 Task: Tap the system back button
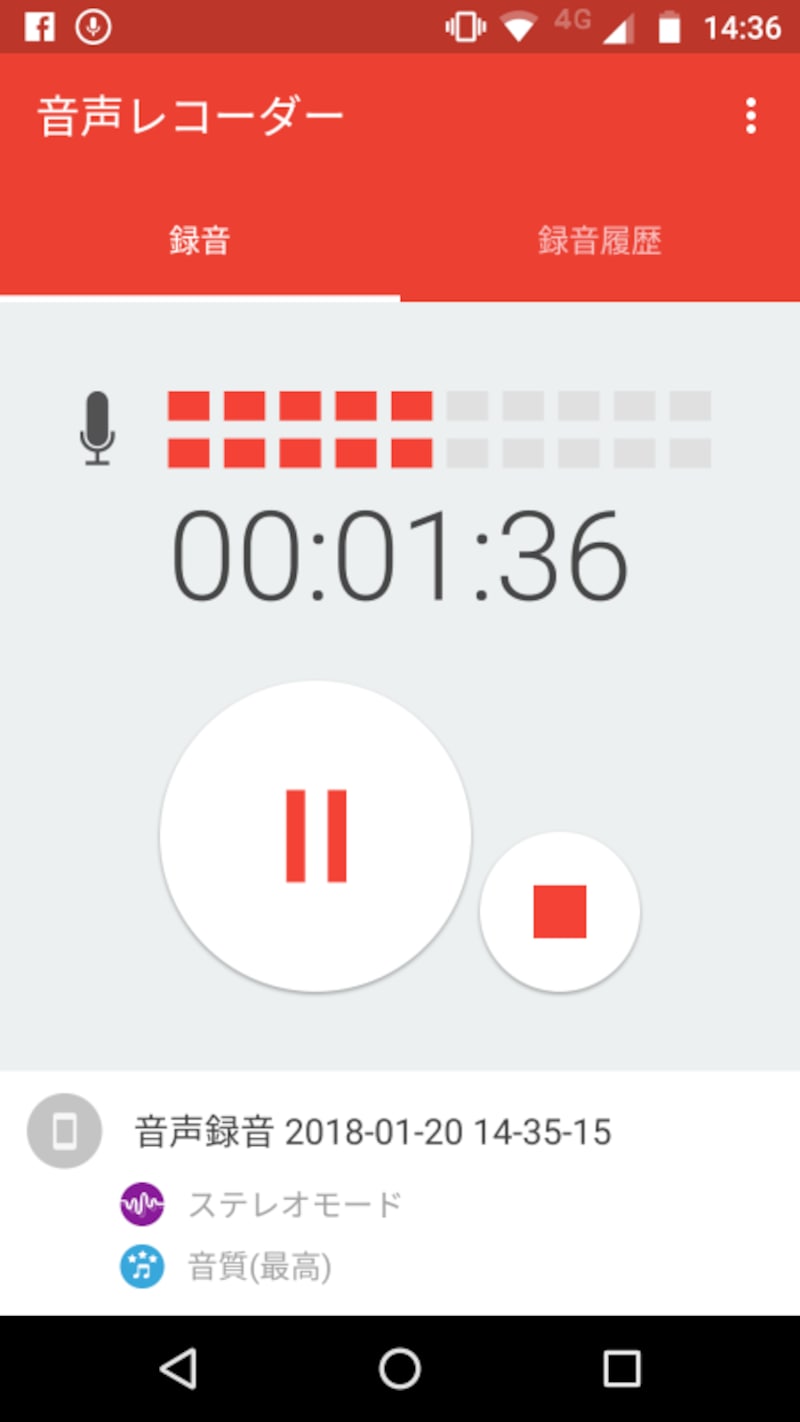(178, 1368)
